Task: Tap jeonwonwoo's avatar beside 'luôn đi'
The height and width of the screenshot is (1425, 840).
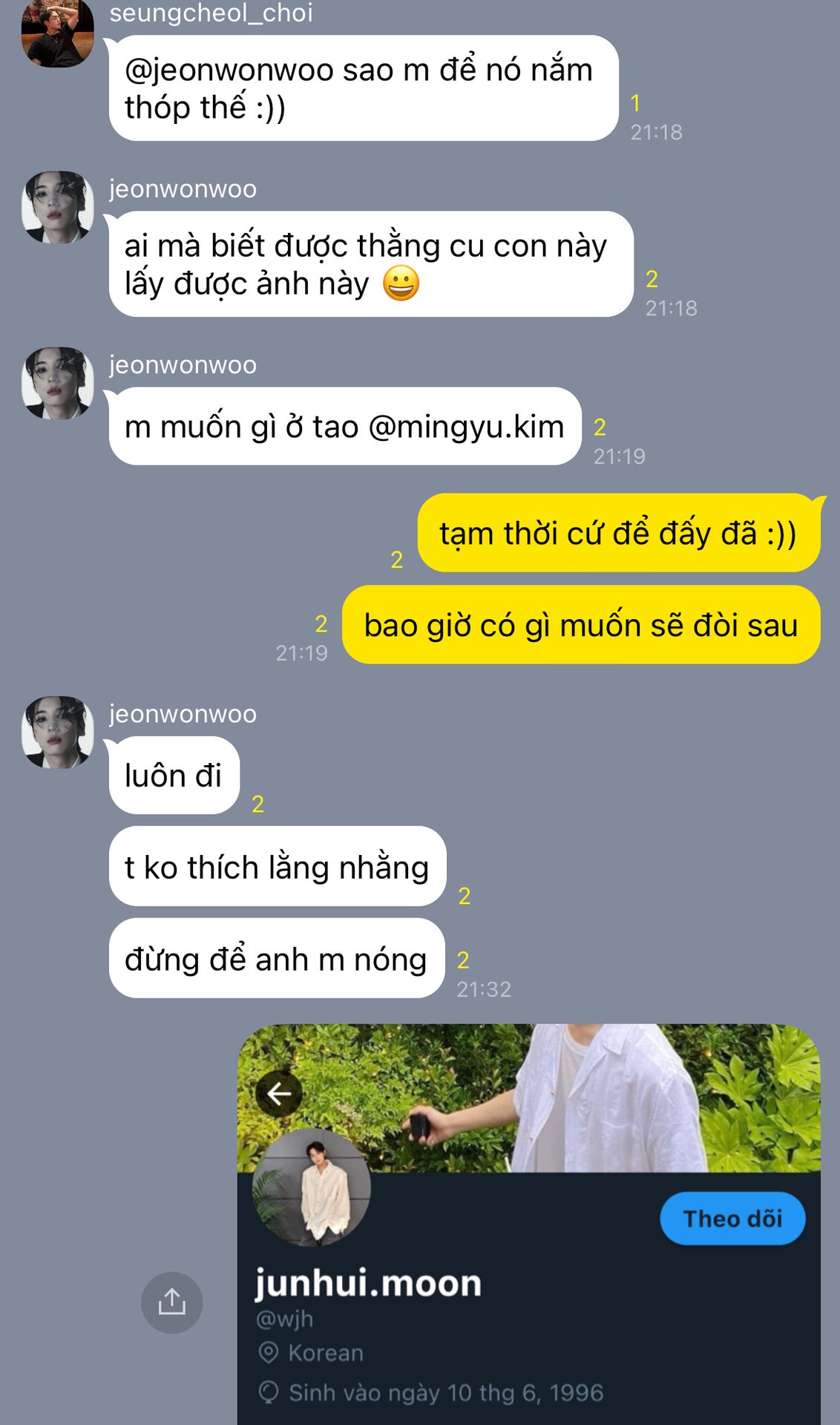Action: (x=57, y=732)
